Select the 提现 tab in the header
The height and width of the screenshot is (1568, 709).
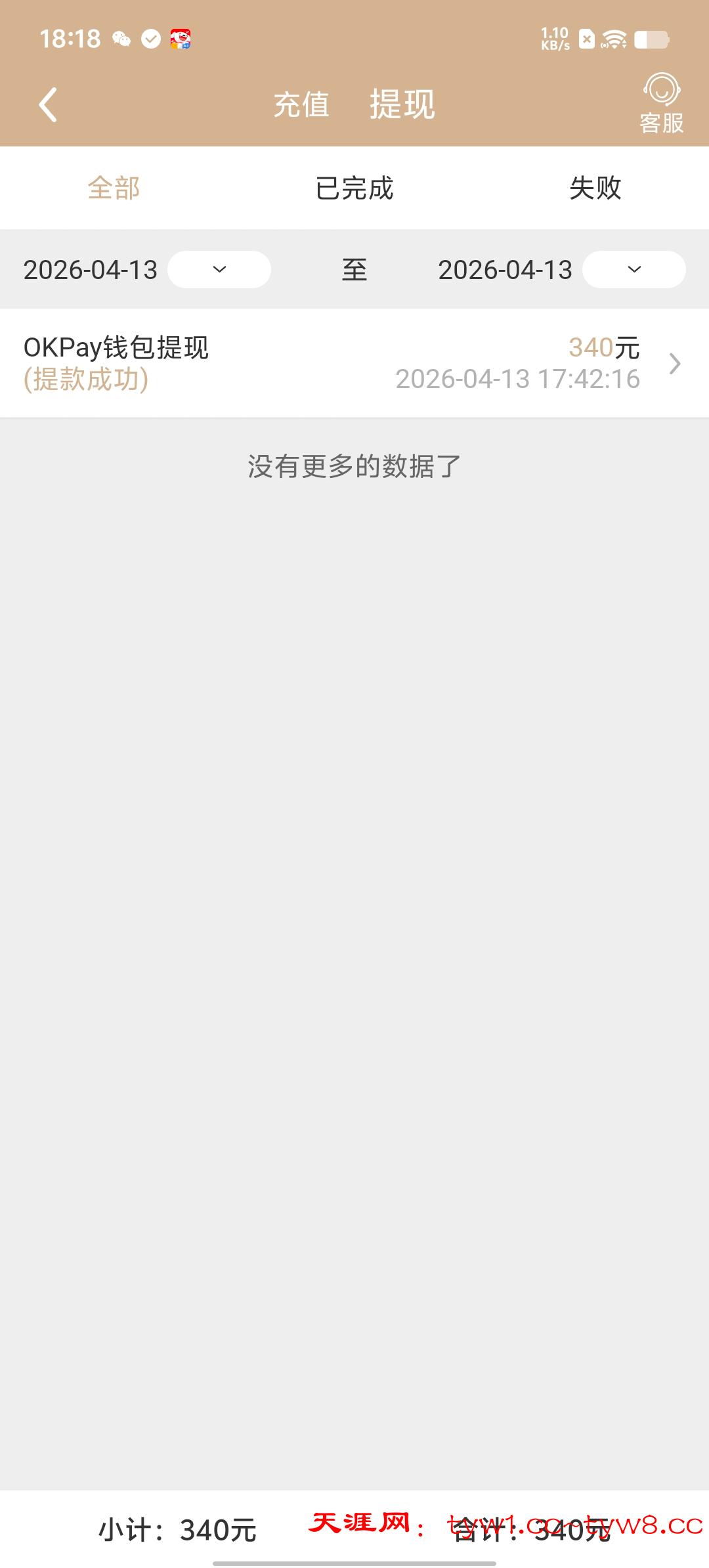tap(402, 105)
